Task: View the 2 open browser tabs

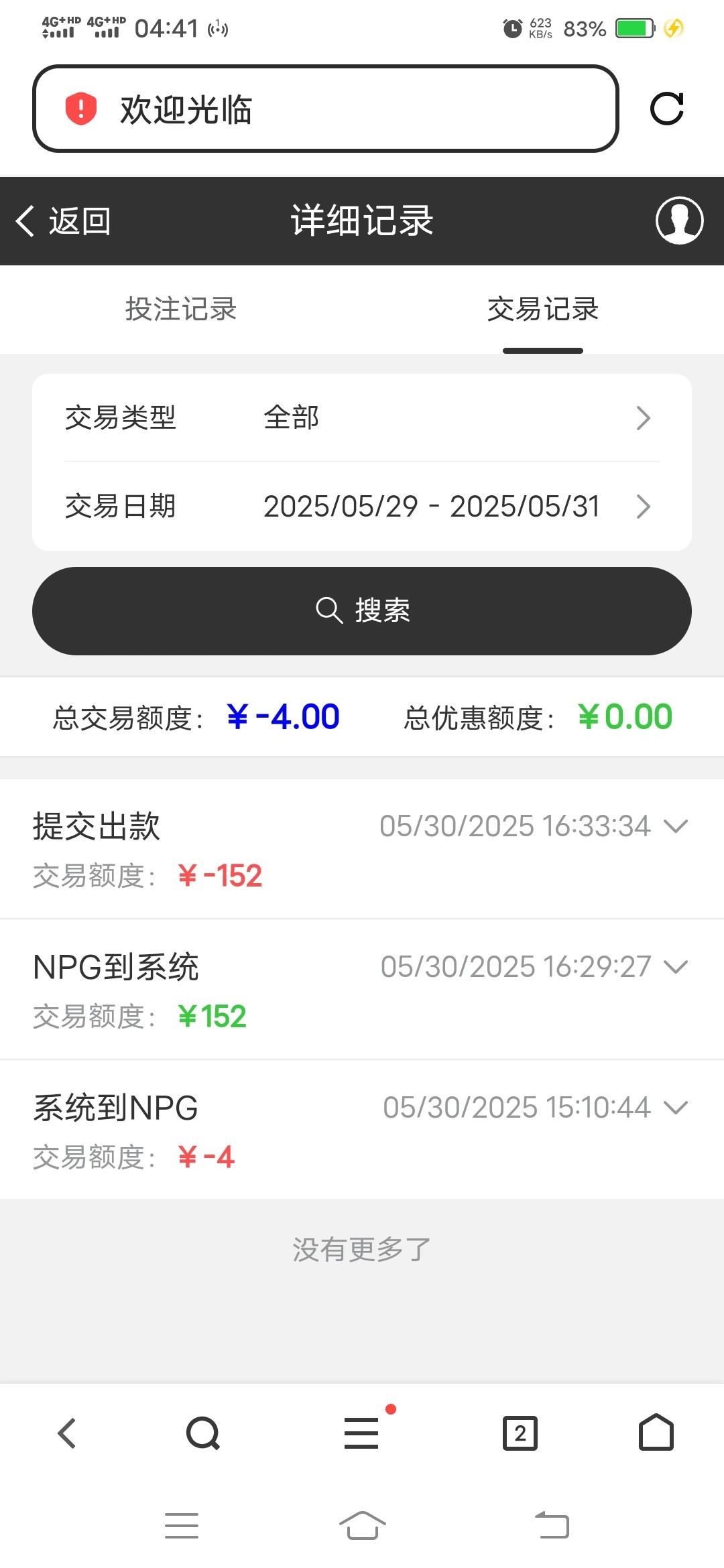Action: pos(520,1433)
